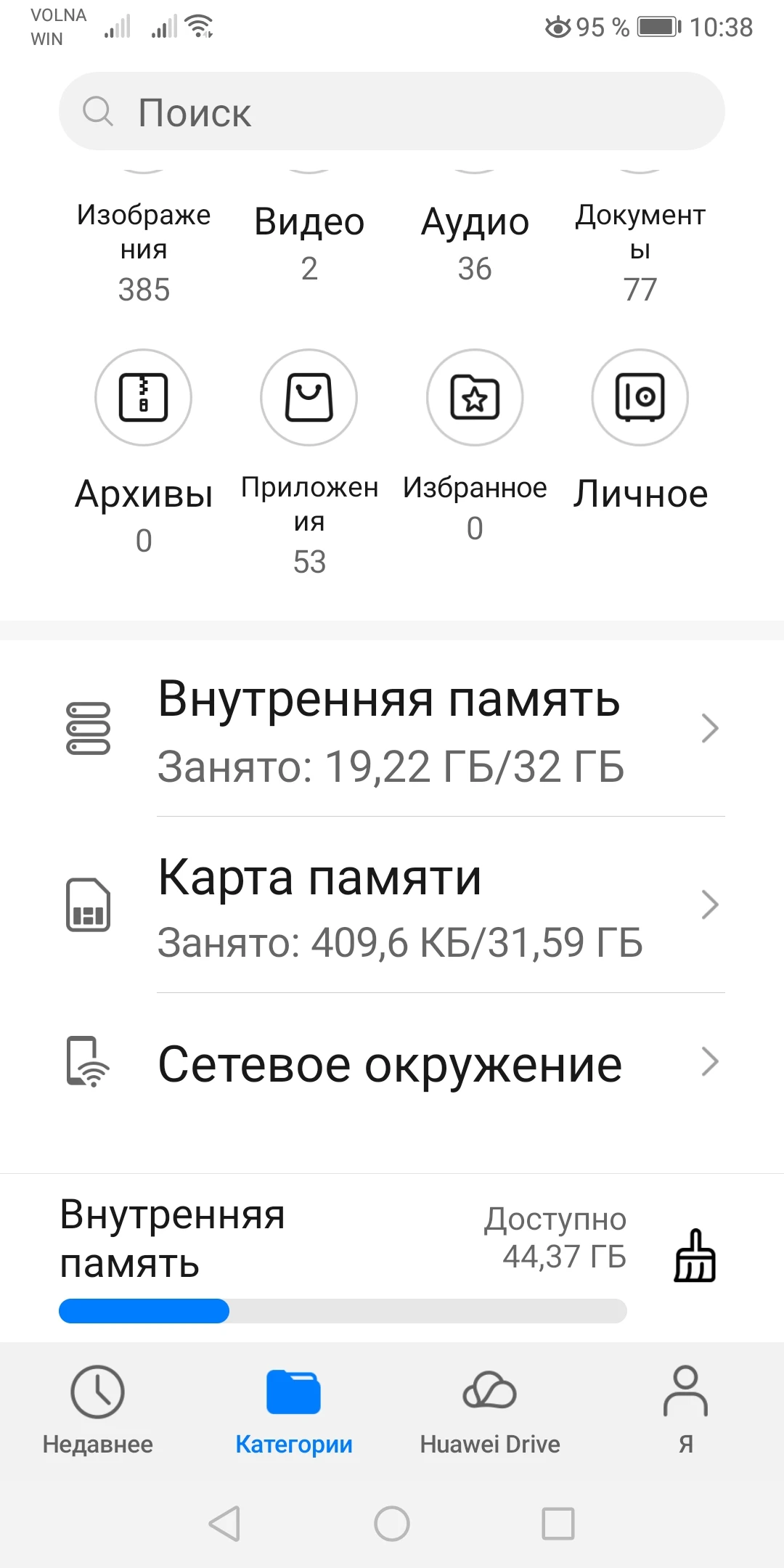Tap the storage cleanup brush icon
The height and width of the screenshot is (1568, 784).
pyautogui.click(x=695, y=1256)
